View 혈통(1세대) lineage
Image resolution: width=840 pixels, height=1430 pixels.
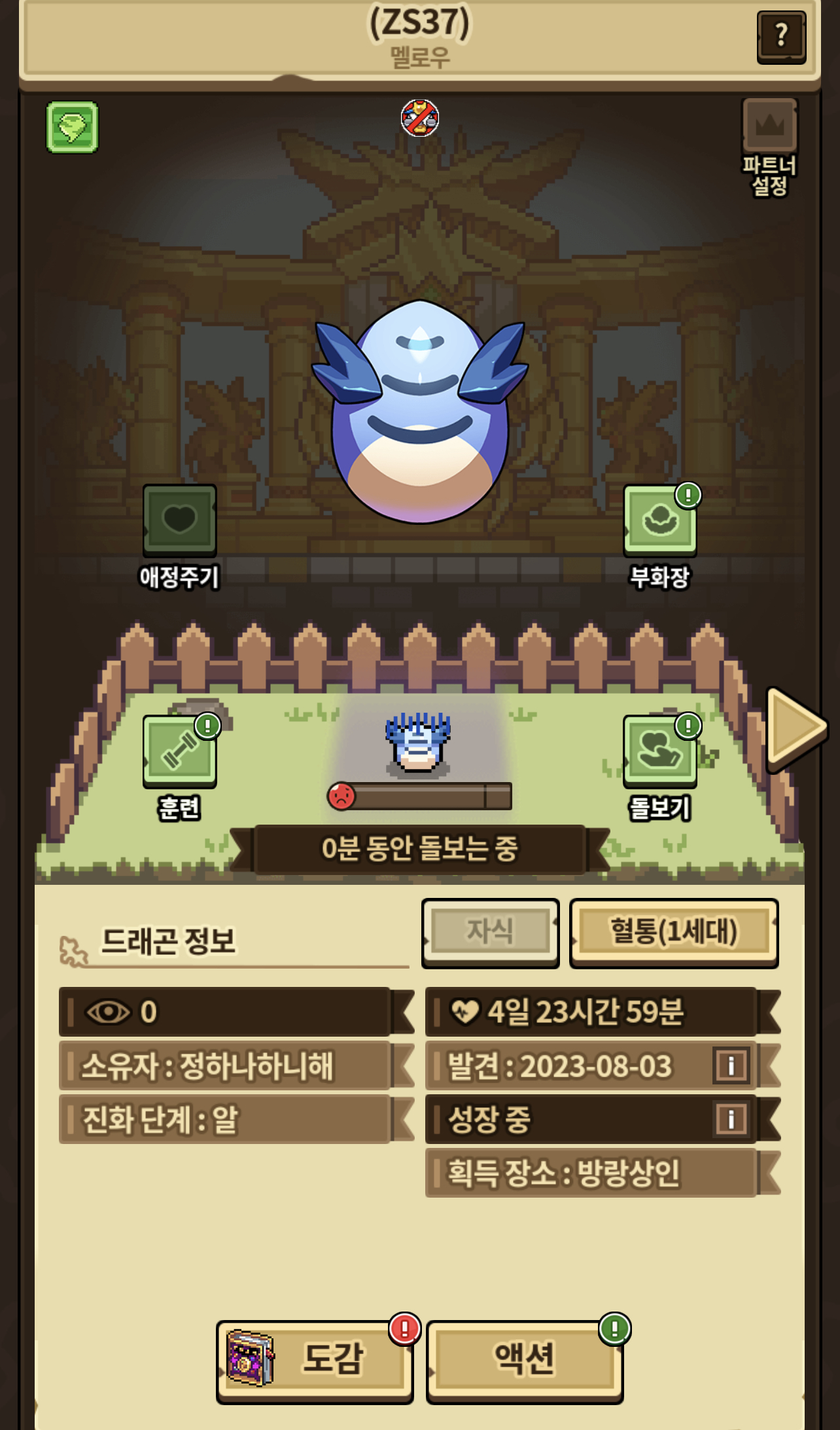(673, 932)
